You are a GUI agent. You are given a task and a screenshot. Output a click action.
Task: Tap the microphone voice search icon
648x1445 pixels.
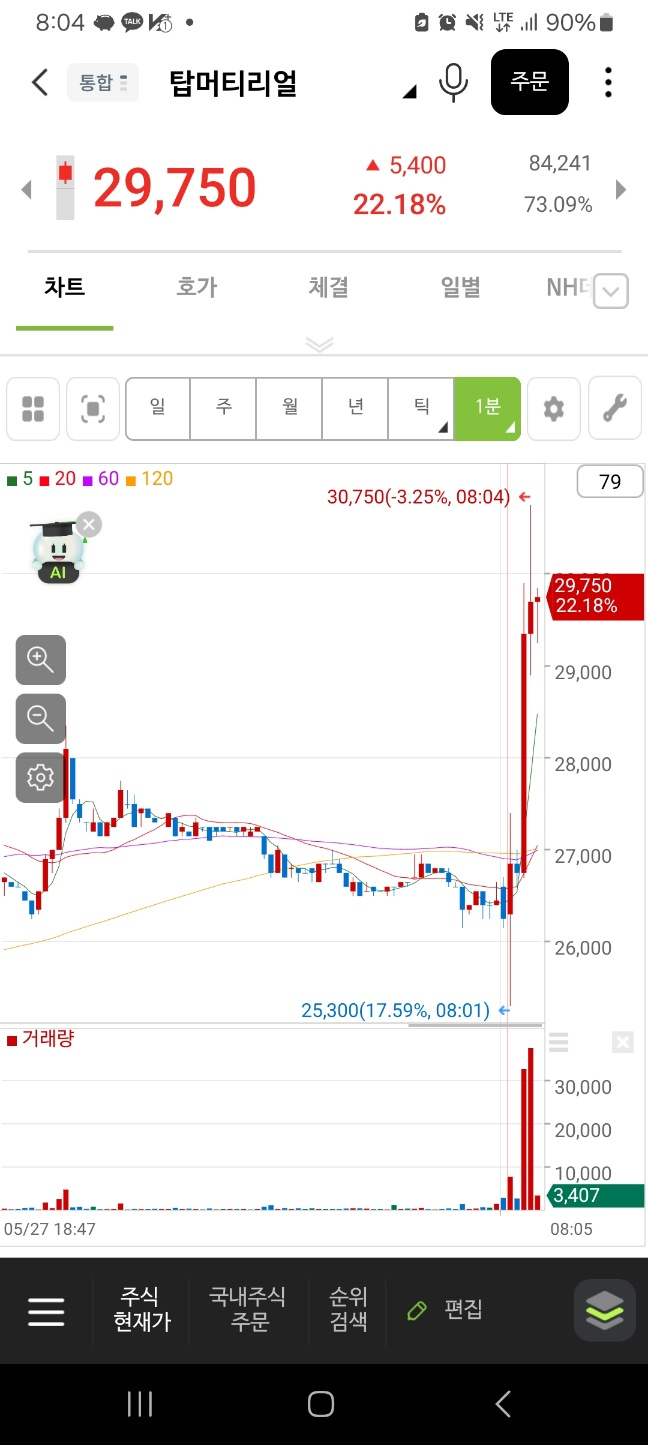pos(453,82)
